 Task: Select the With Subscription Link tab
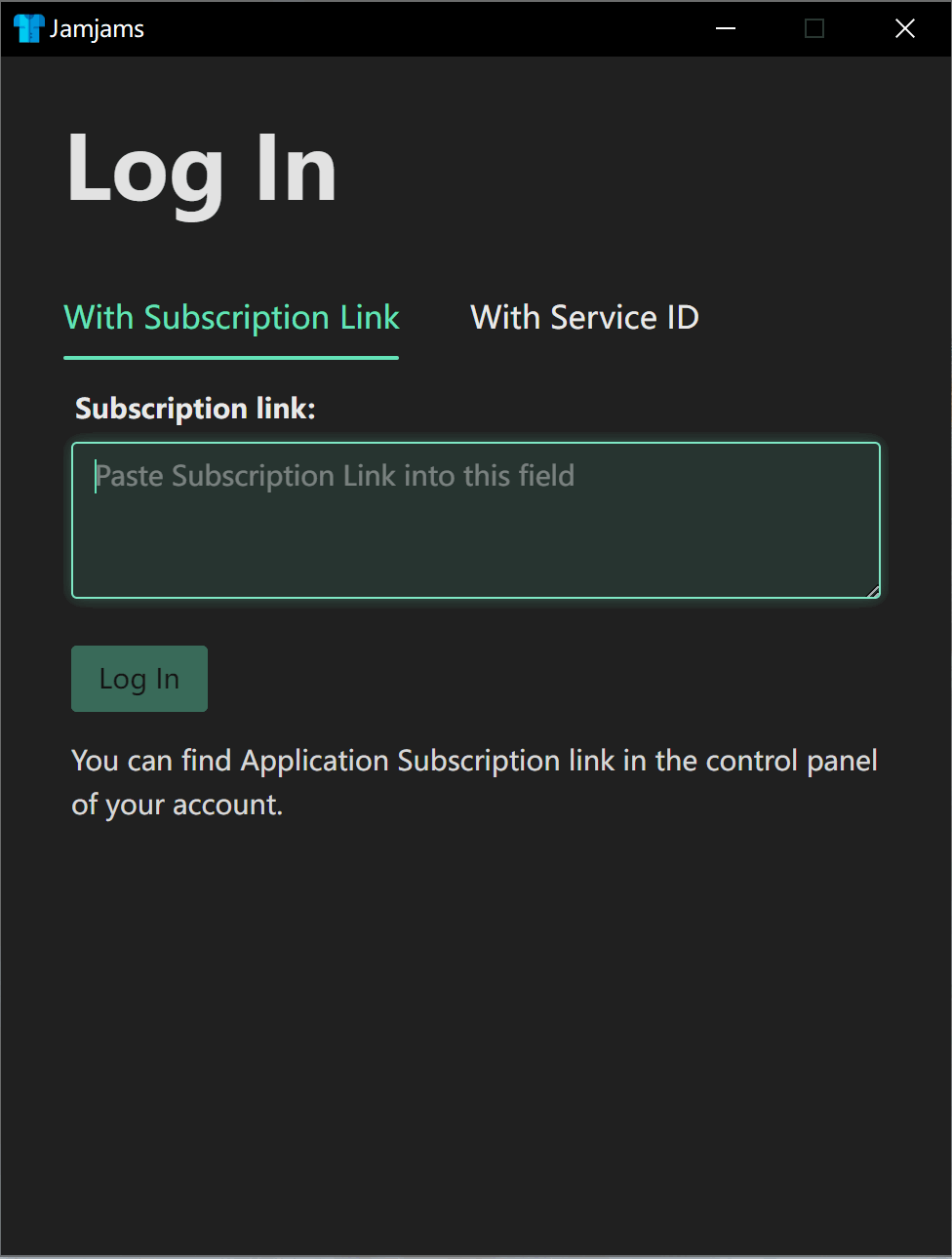[231, 318]
